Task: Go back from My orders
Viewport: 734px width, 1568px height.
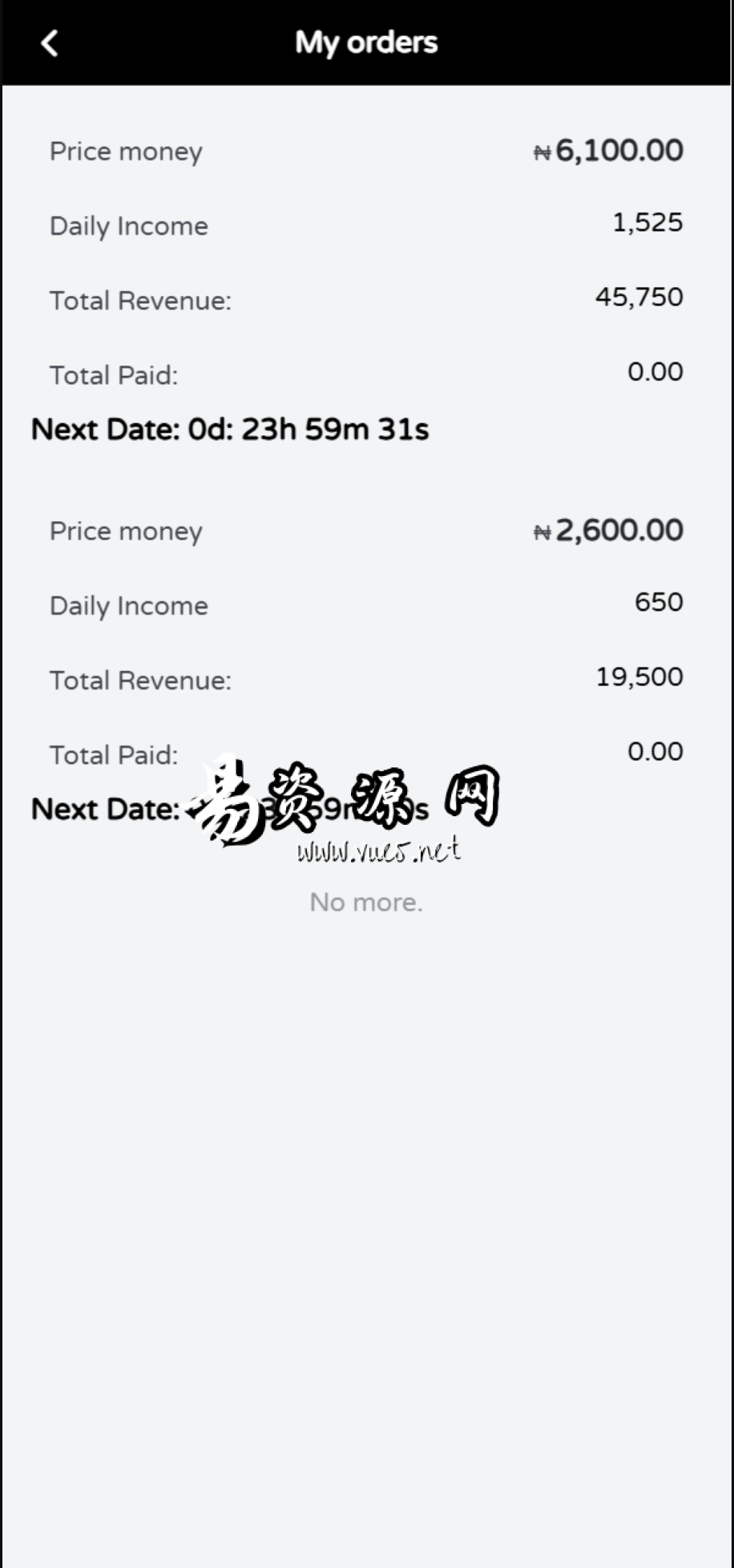Action: tap(50, 43)
